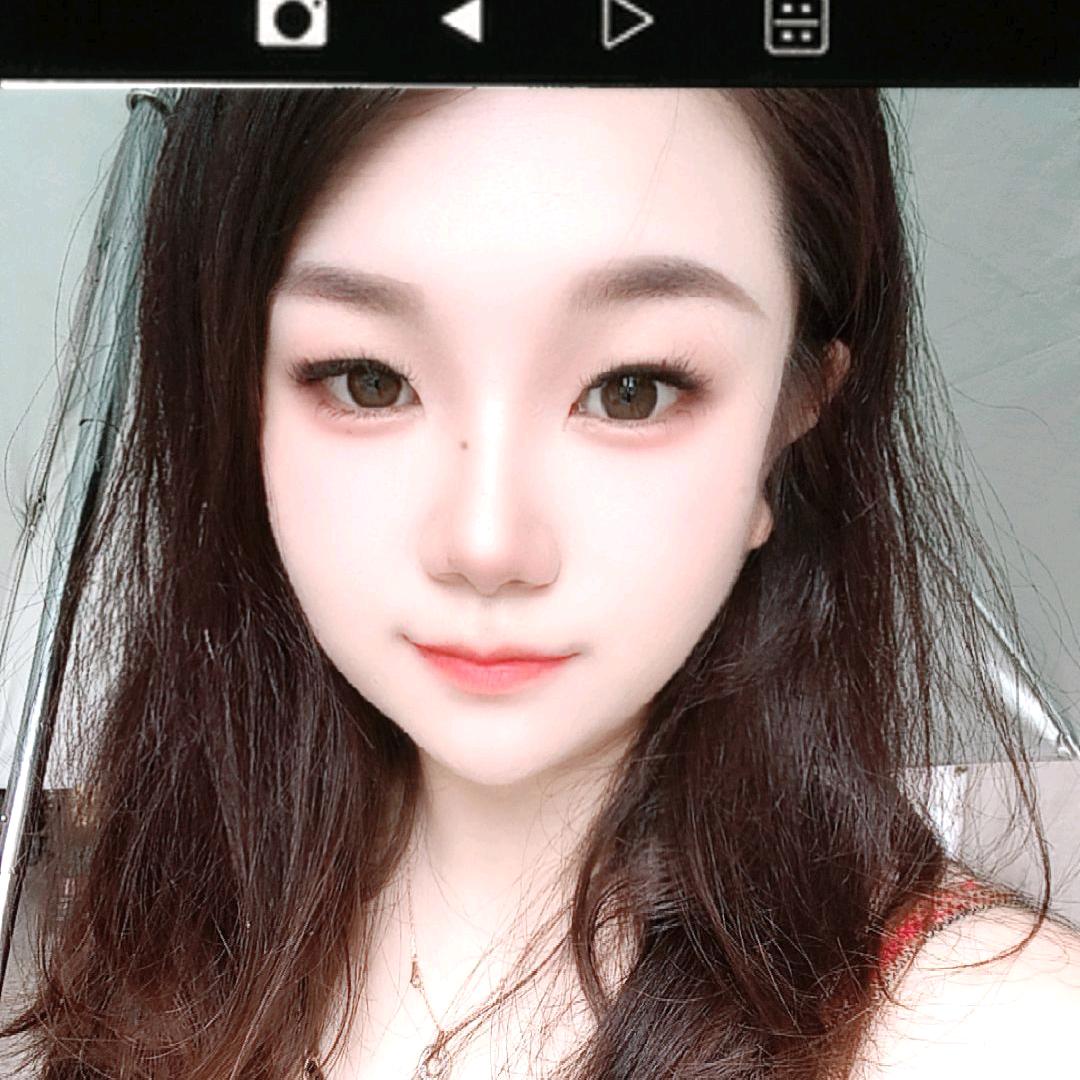Open the grid layout icon
The height and width of the screenshot is (1080, 1080).
796,24
